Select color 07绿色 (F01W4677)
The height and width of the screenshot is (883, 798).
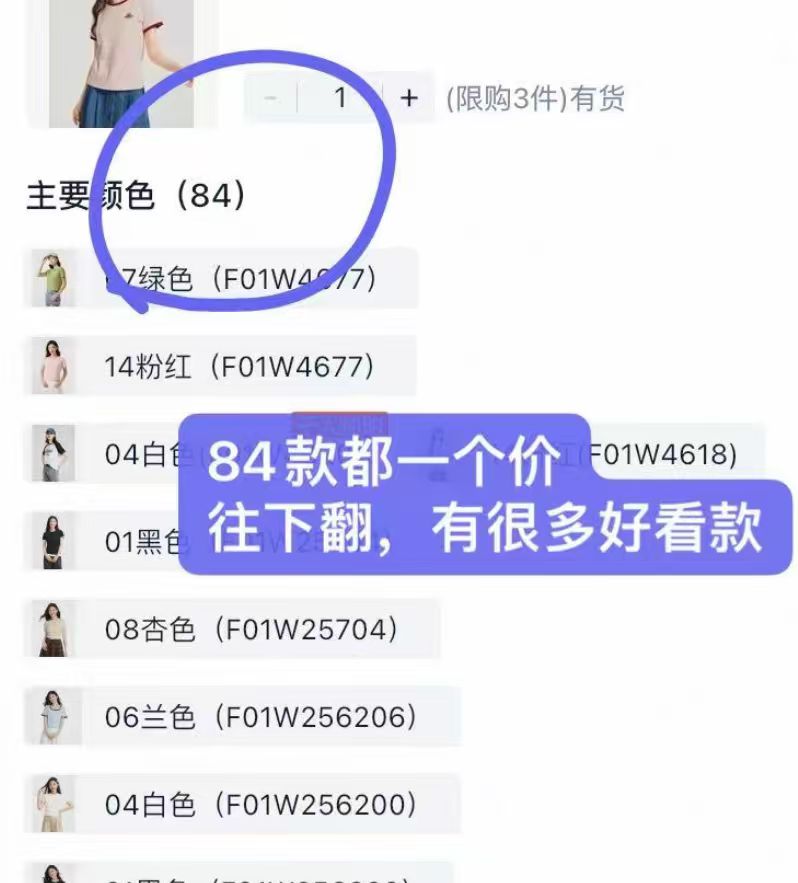(x=240, y=279)
